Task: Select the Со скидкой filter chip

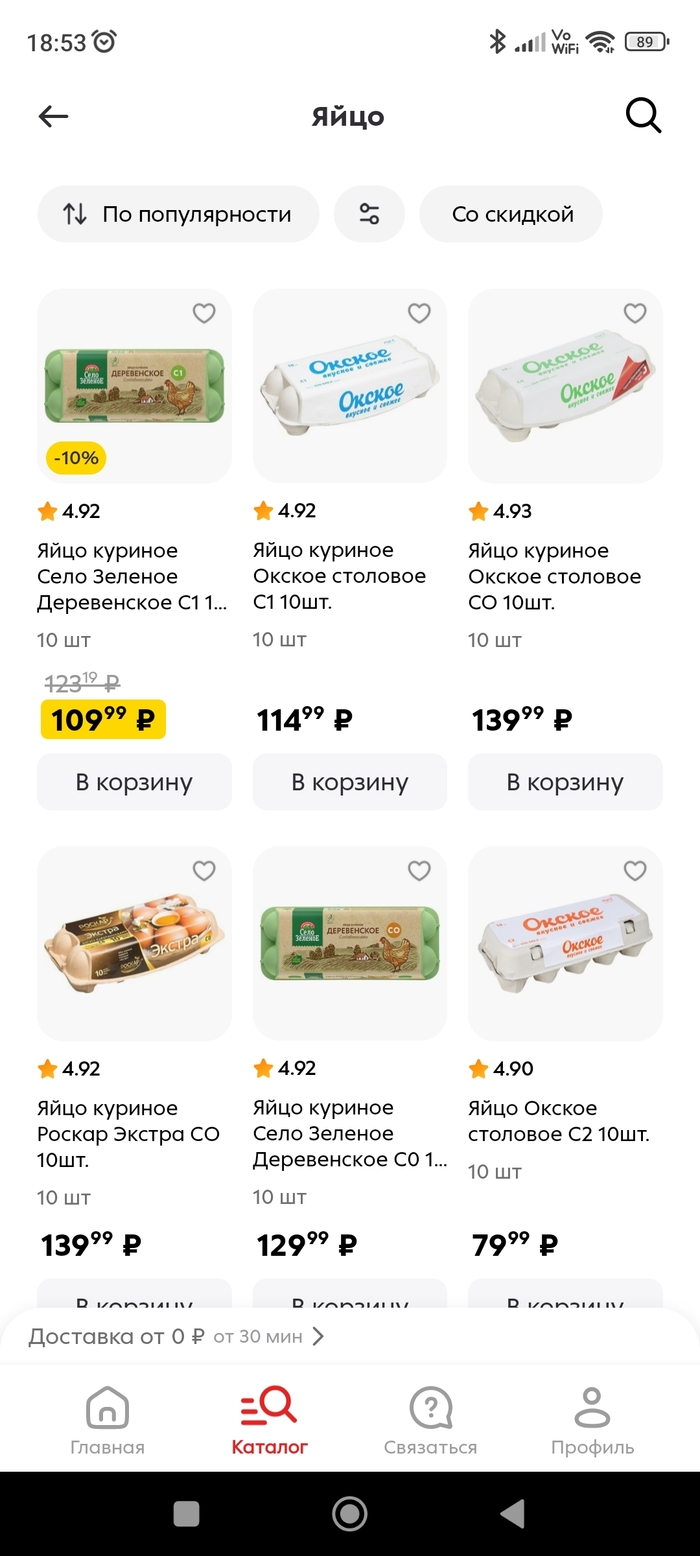Action: 511,214
